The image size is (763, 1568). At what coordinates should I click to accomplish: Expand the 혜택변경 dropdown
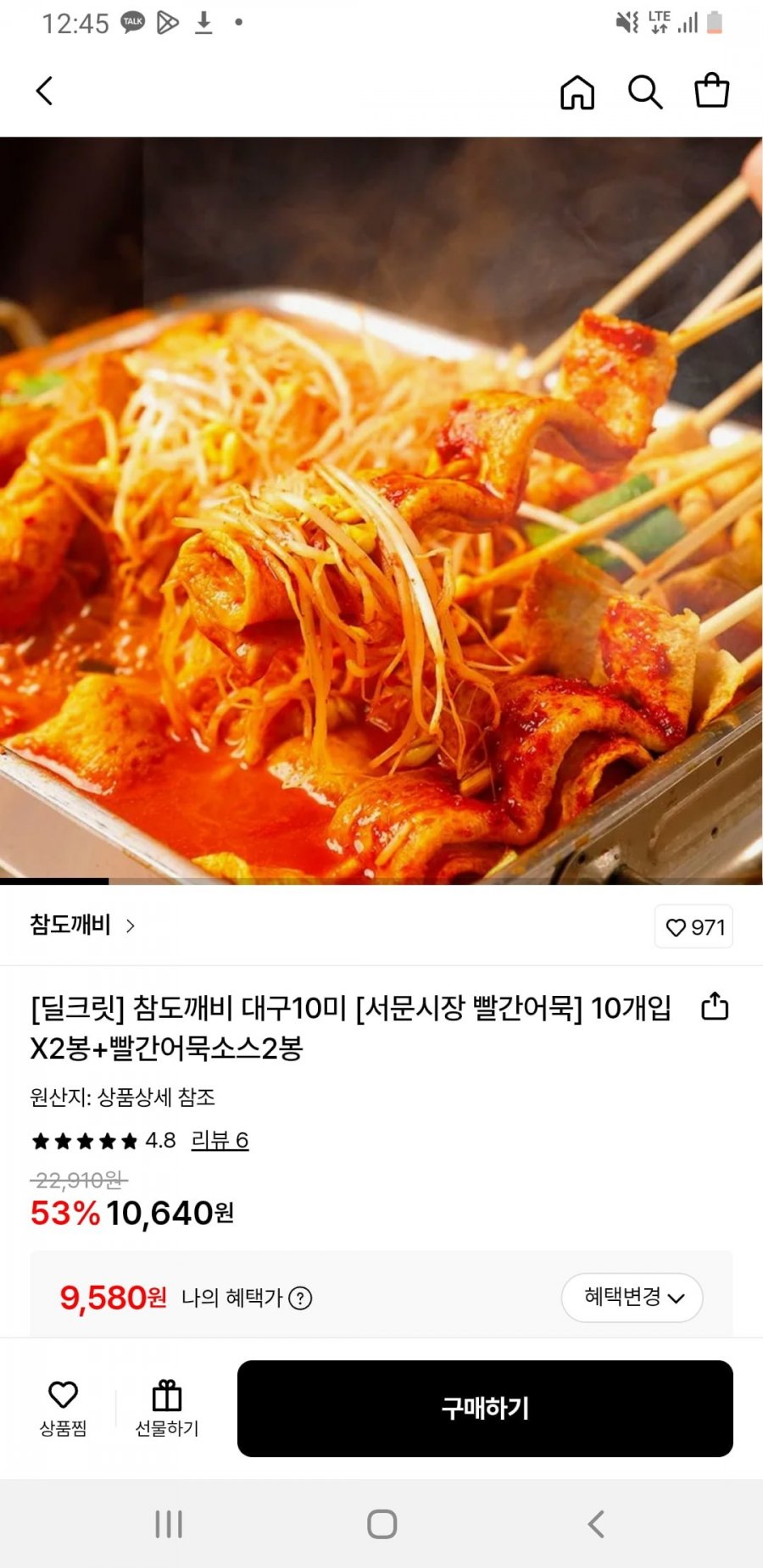[632, 1297]
